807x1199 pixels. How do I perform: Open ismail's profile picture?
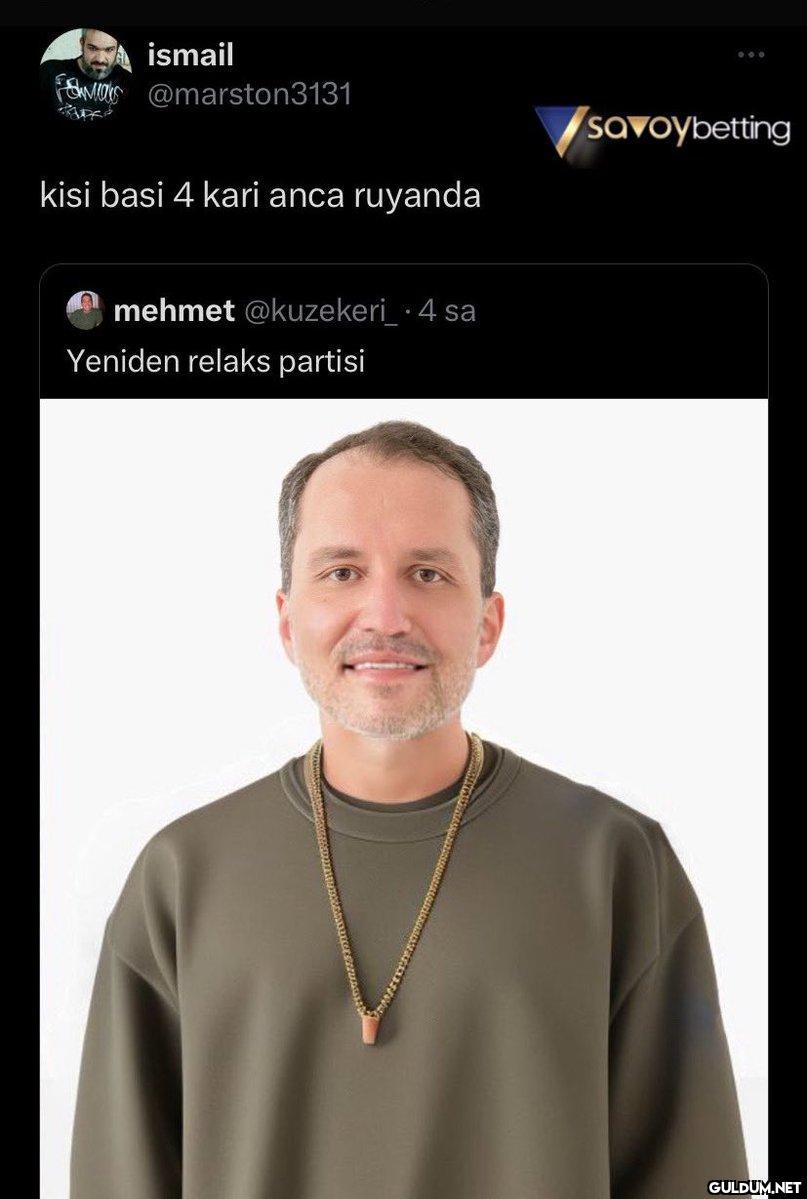(x=85, y=75)
